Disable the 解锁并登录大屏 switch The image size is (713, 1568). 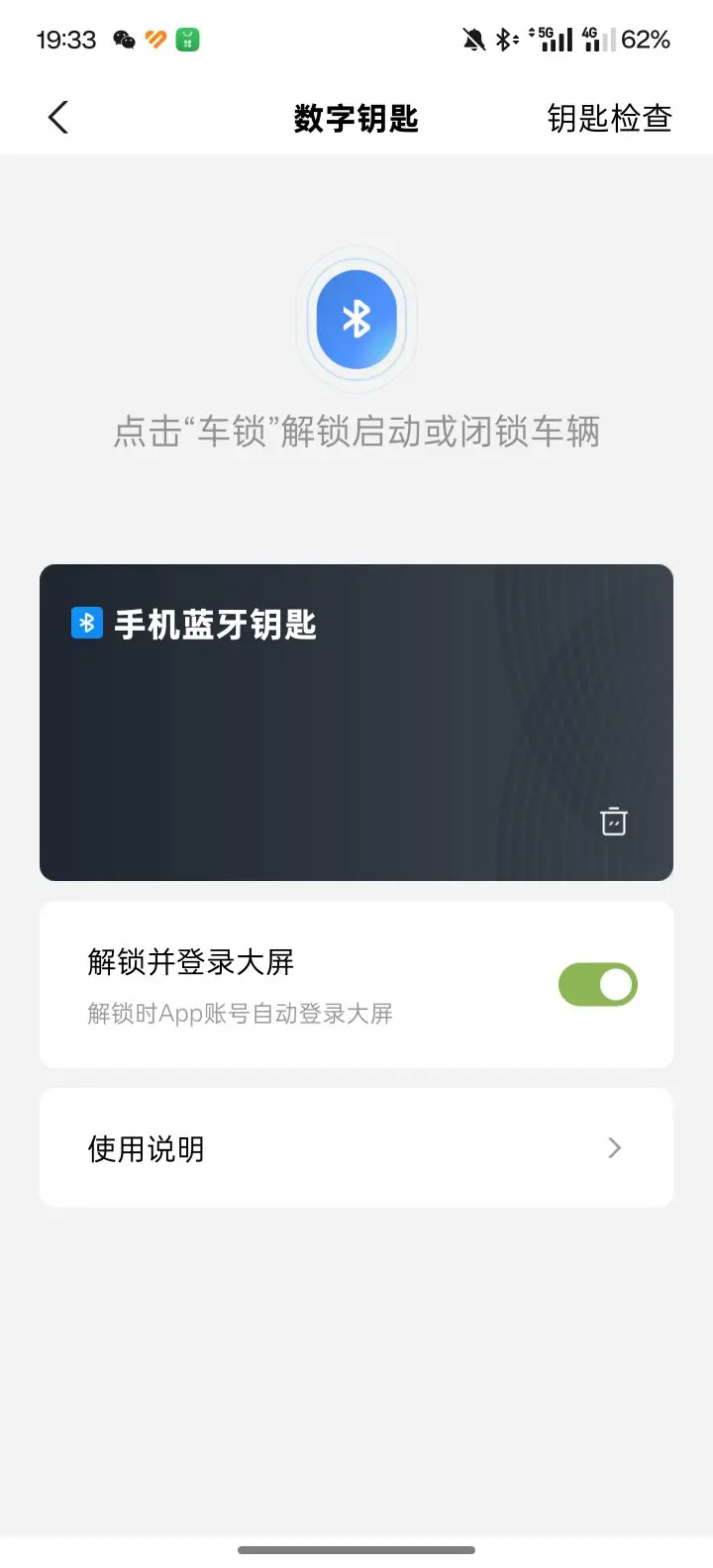pos(597,985)
